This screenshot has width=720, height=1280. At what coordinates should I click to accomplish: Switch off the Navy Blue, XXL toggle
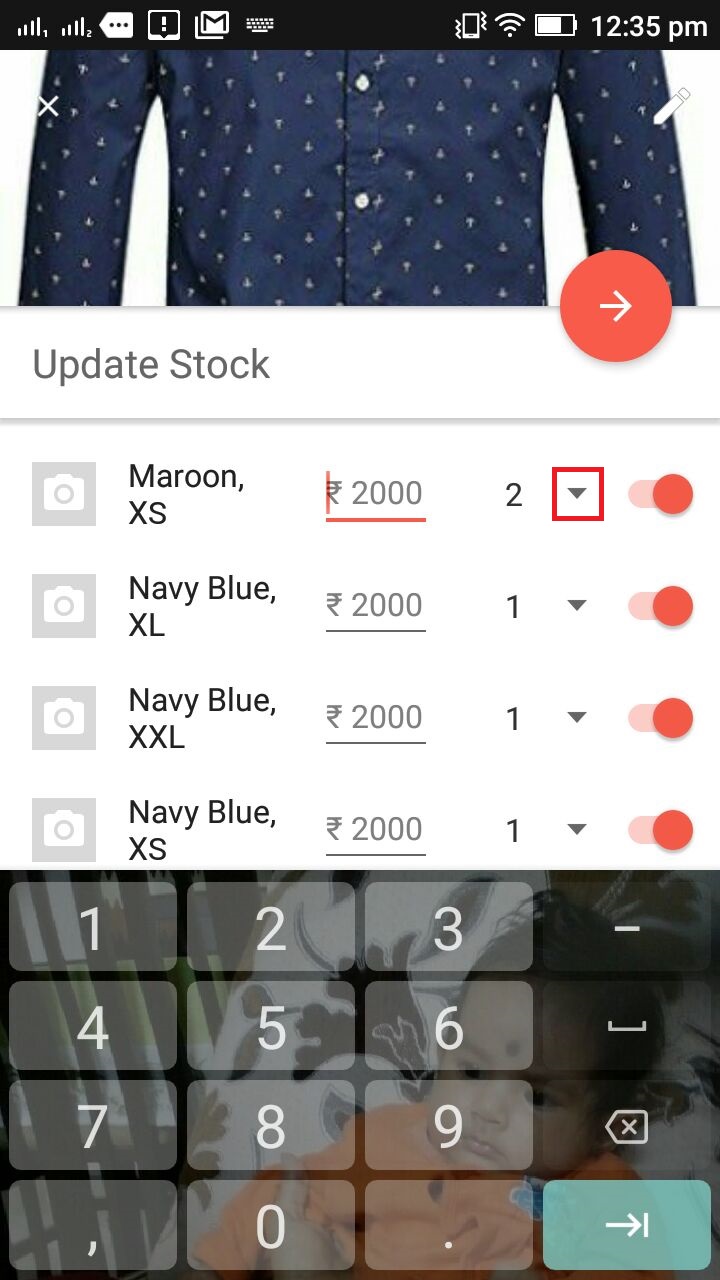click(x=661, y=718)
